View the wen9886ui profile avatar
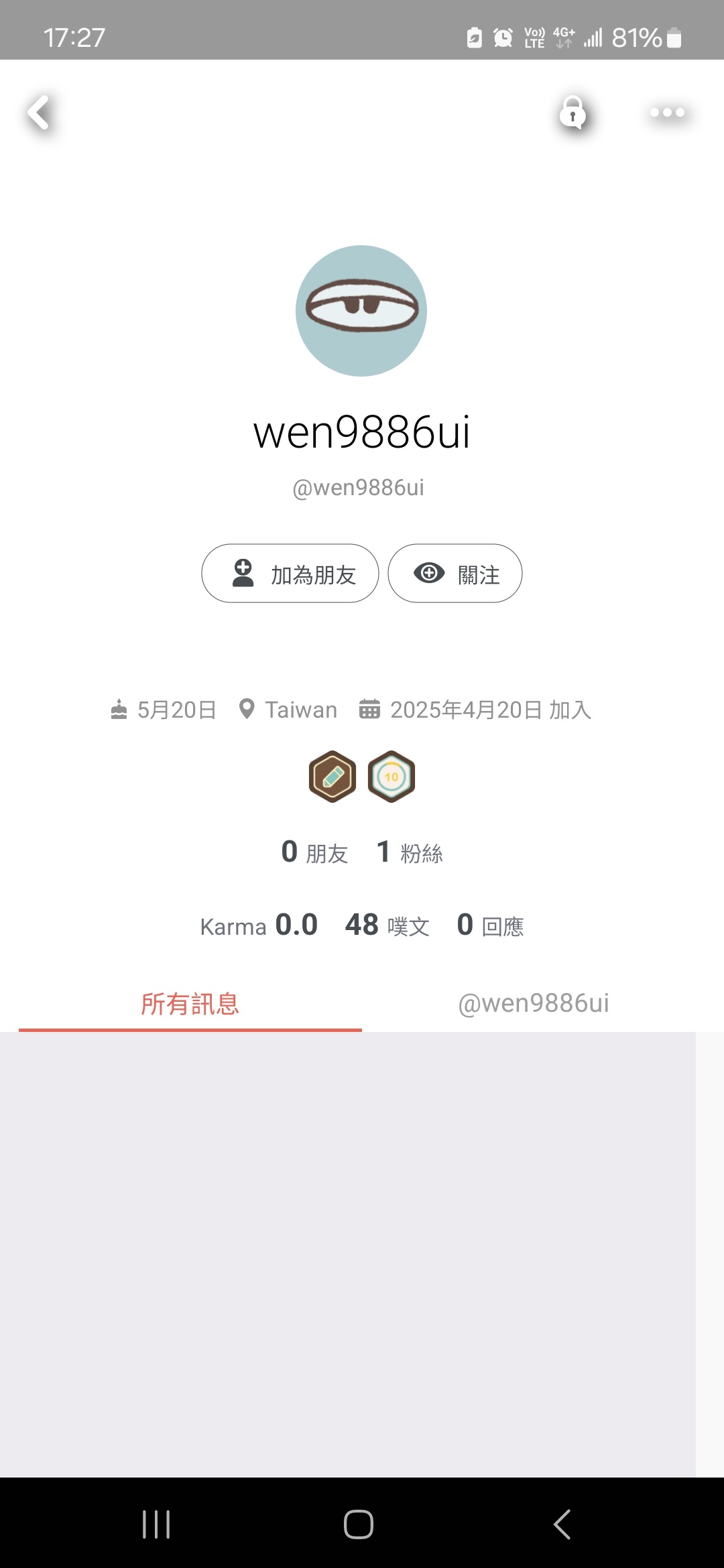 (361, 311)
